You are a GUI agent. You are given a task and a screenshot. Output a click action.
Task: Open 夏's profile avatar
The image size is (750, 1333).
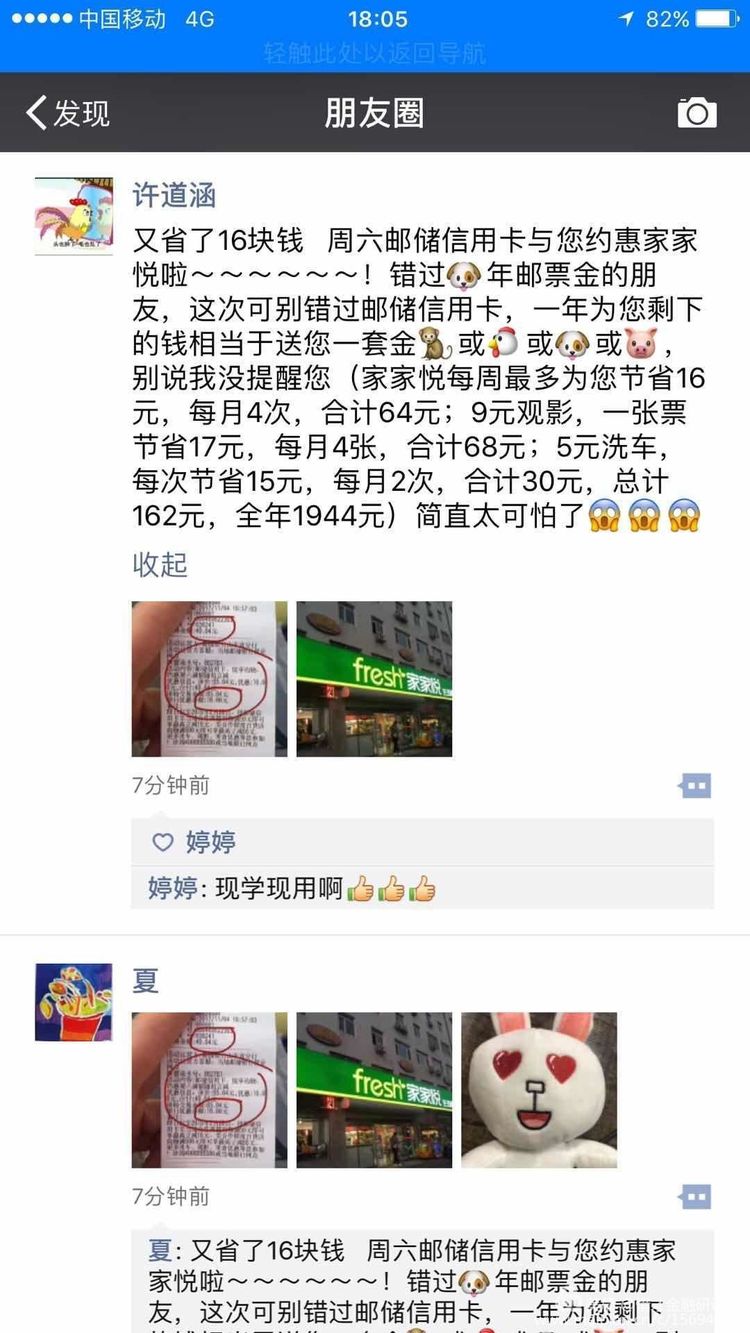pyautogui.click(x=73, y=1002)
